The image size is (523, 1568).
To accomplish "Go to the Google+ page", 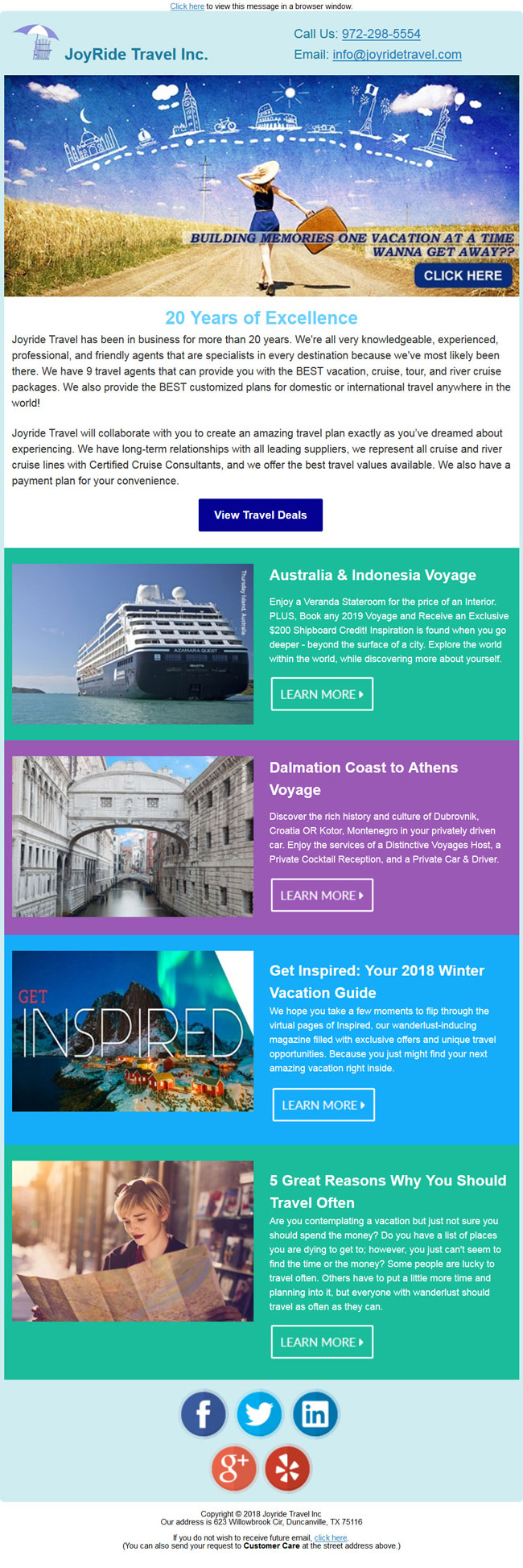I will (233, 1468).
